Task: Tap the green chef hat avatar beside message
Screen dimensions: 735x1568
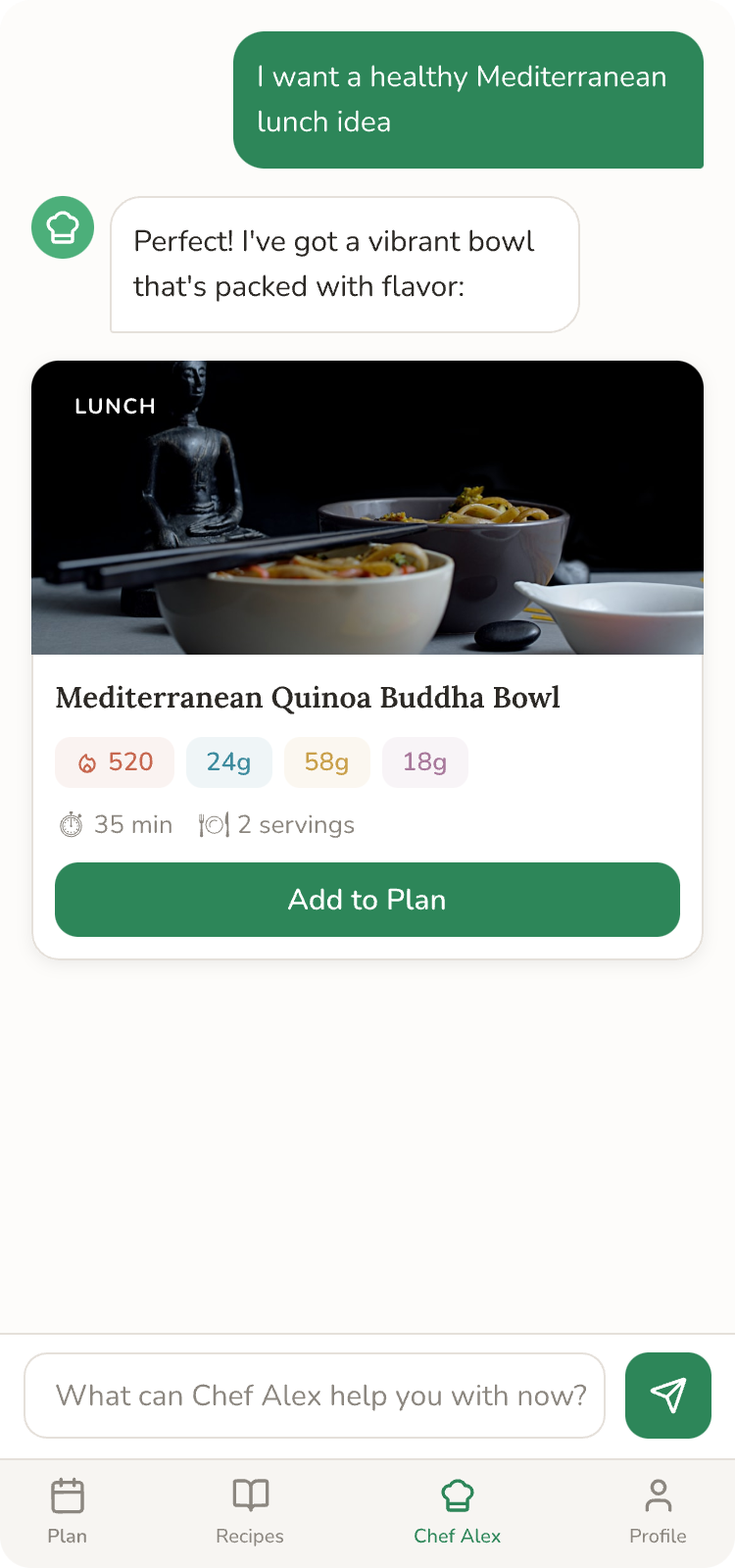Action: [63, 226]
